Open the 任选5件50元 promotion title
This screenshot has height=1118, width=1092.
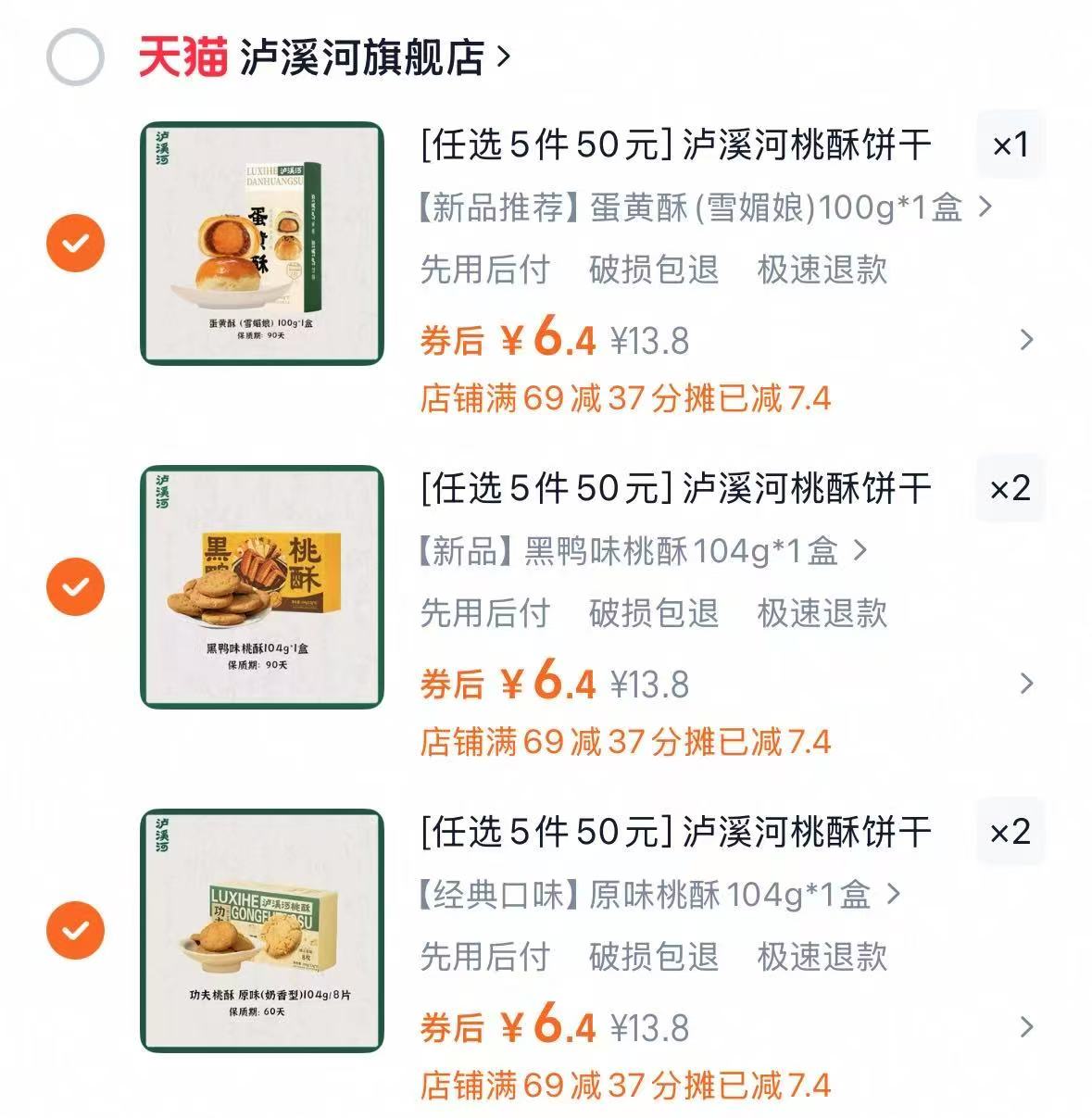[x=678, y=144]
